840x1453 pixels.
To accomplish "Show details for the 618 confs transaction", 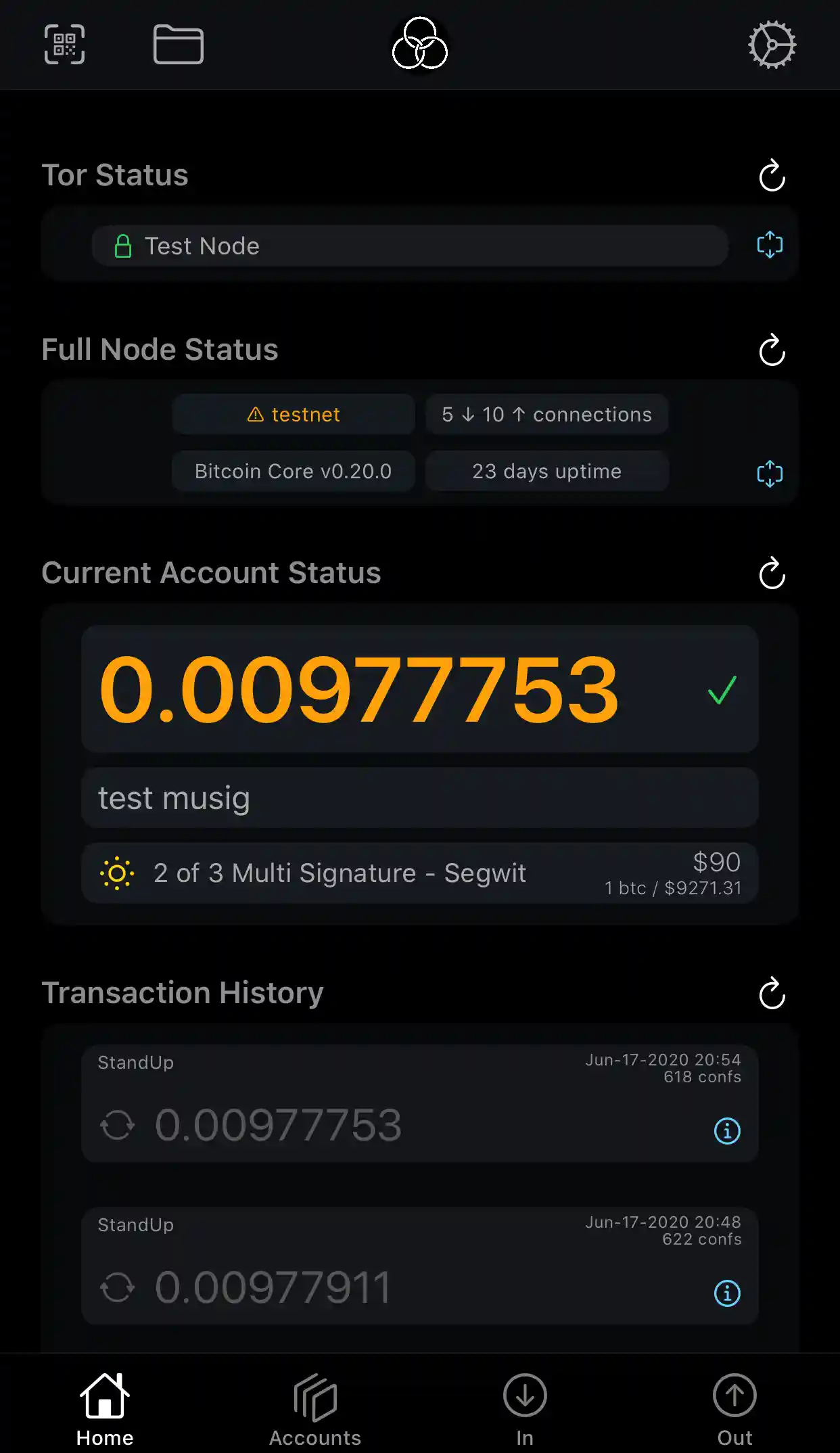I will coord(728,1130).
